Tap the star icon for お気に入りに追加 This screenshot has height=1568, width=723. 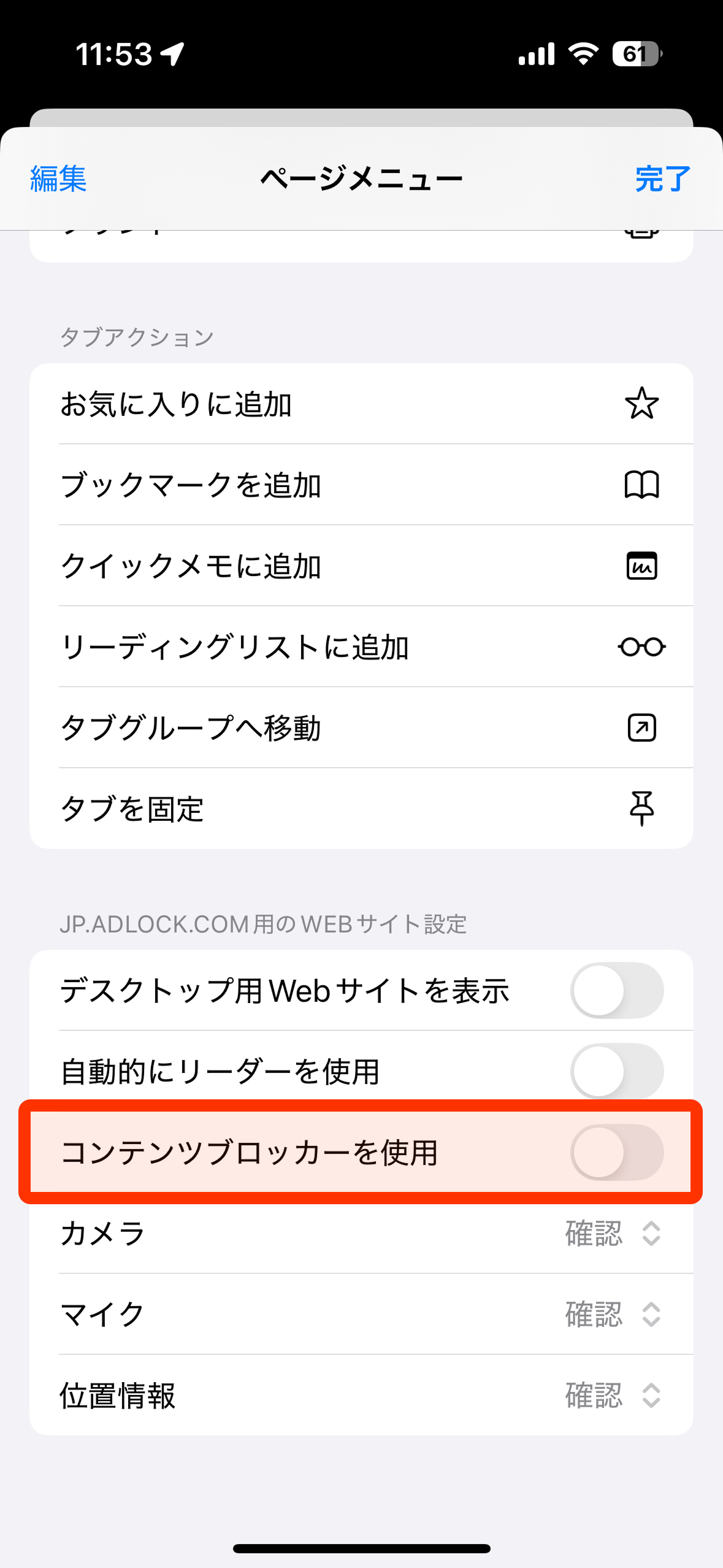(x=641, y=404)
